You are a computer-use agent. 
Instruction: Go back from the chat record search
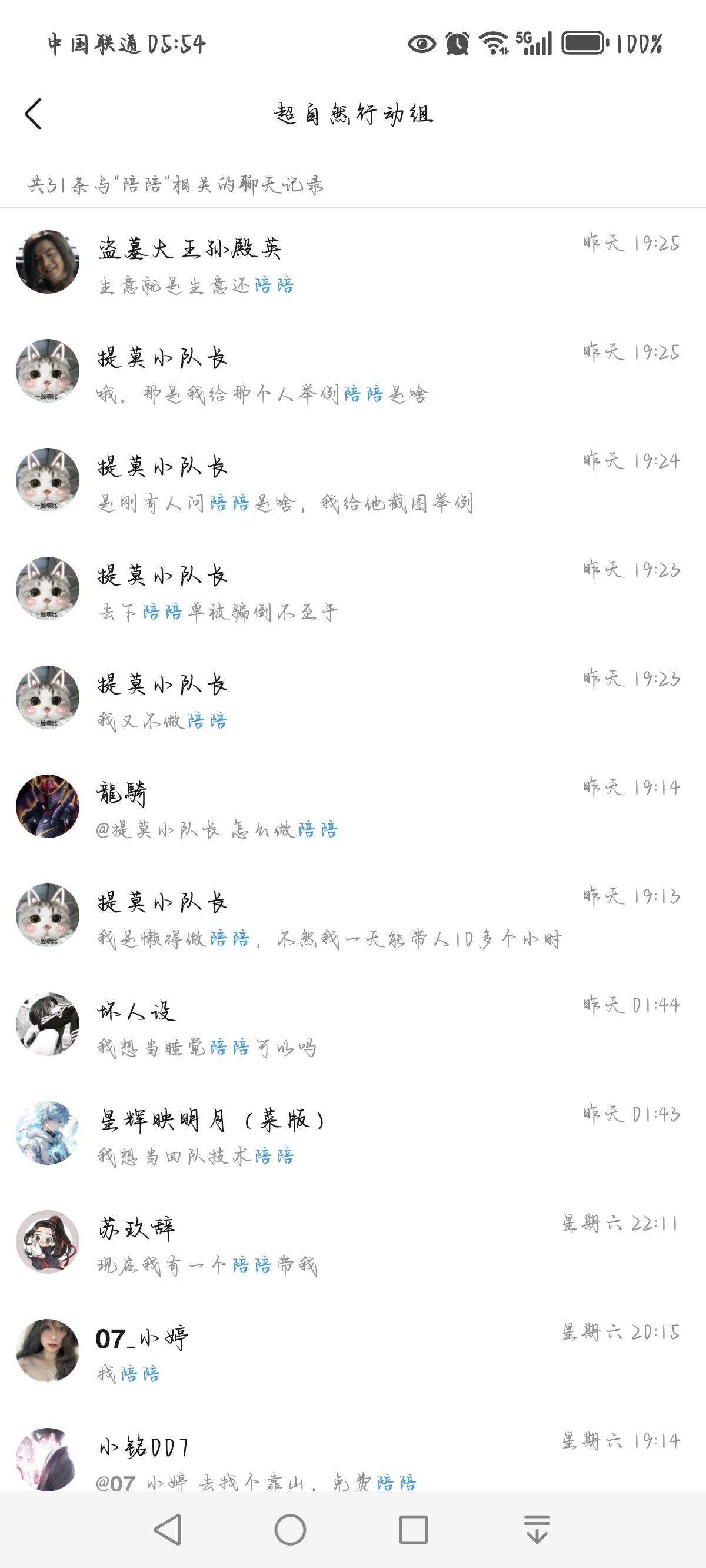pos(34,114)
